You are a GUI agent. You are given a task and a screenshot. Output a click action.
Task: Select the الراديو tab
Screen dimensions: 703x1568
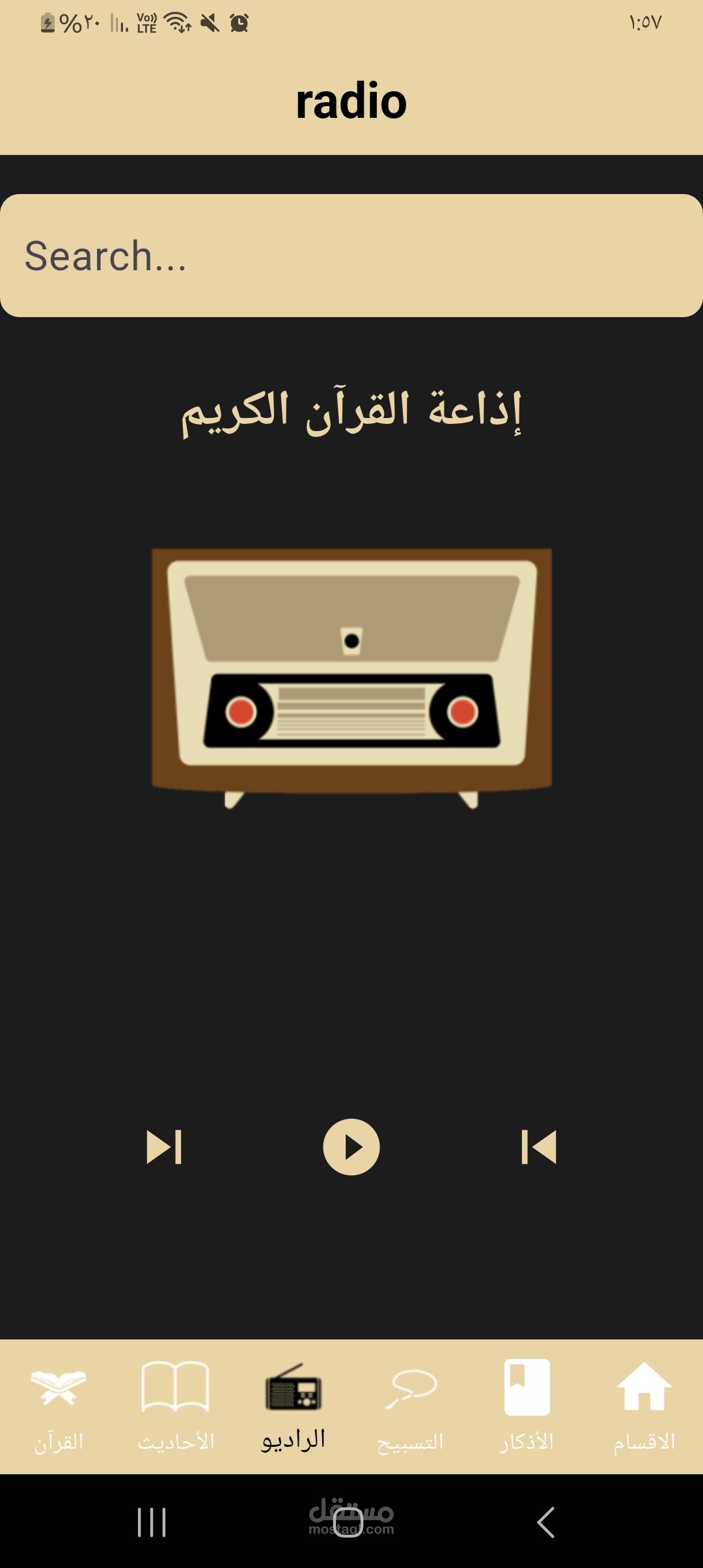pyautogui.click(x=293, y=1408)
